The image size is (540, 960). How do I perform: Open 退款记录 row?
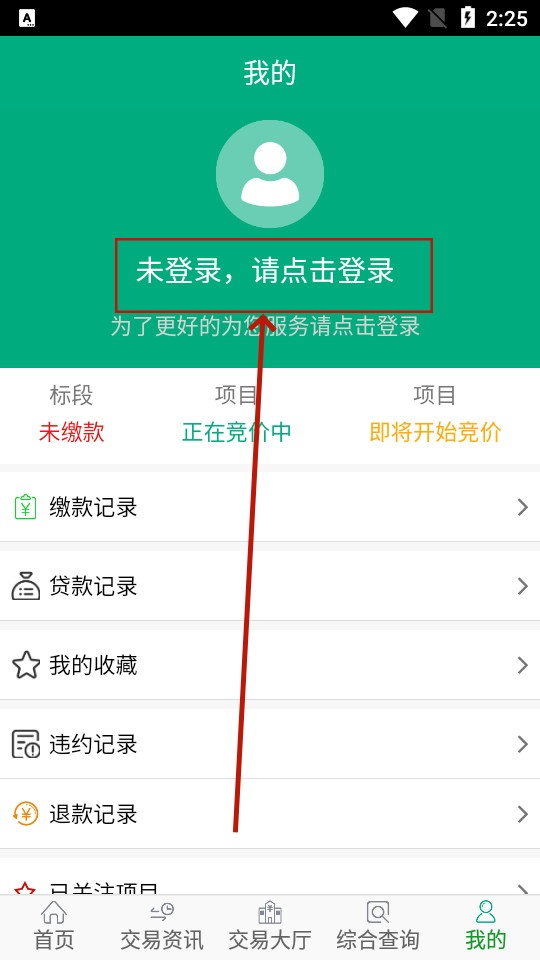270,814
